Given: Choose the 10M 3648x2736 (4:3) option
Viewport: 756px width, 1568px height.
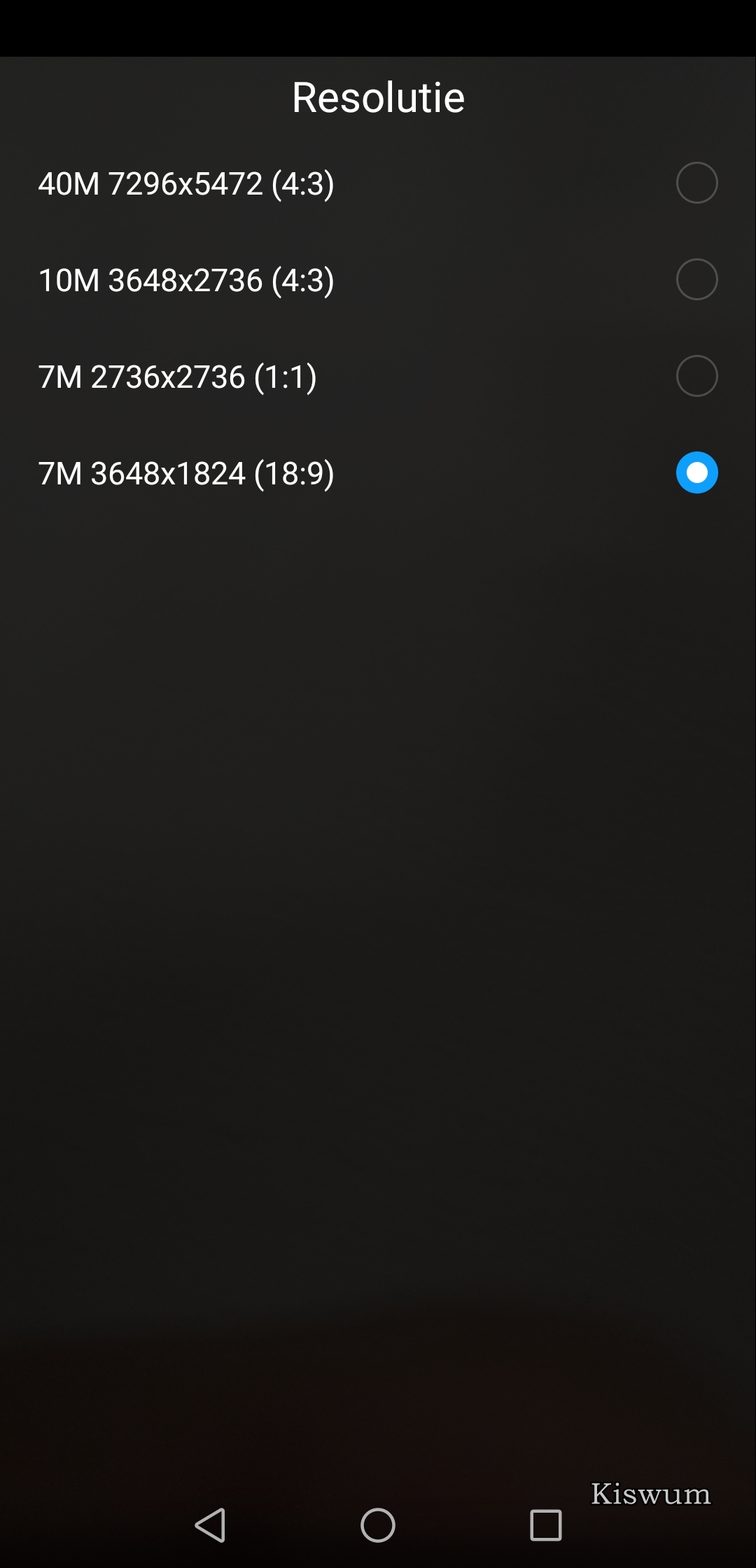Looking at the screenshot, I should (378, 280).
